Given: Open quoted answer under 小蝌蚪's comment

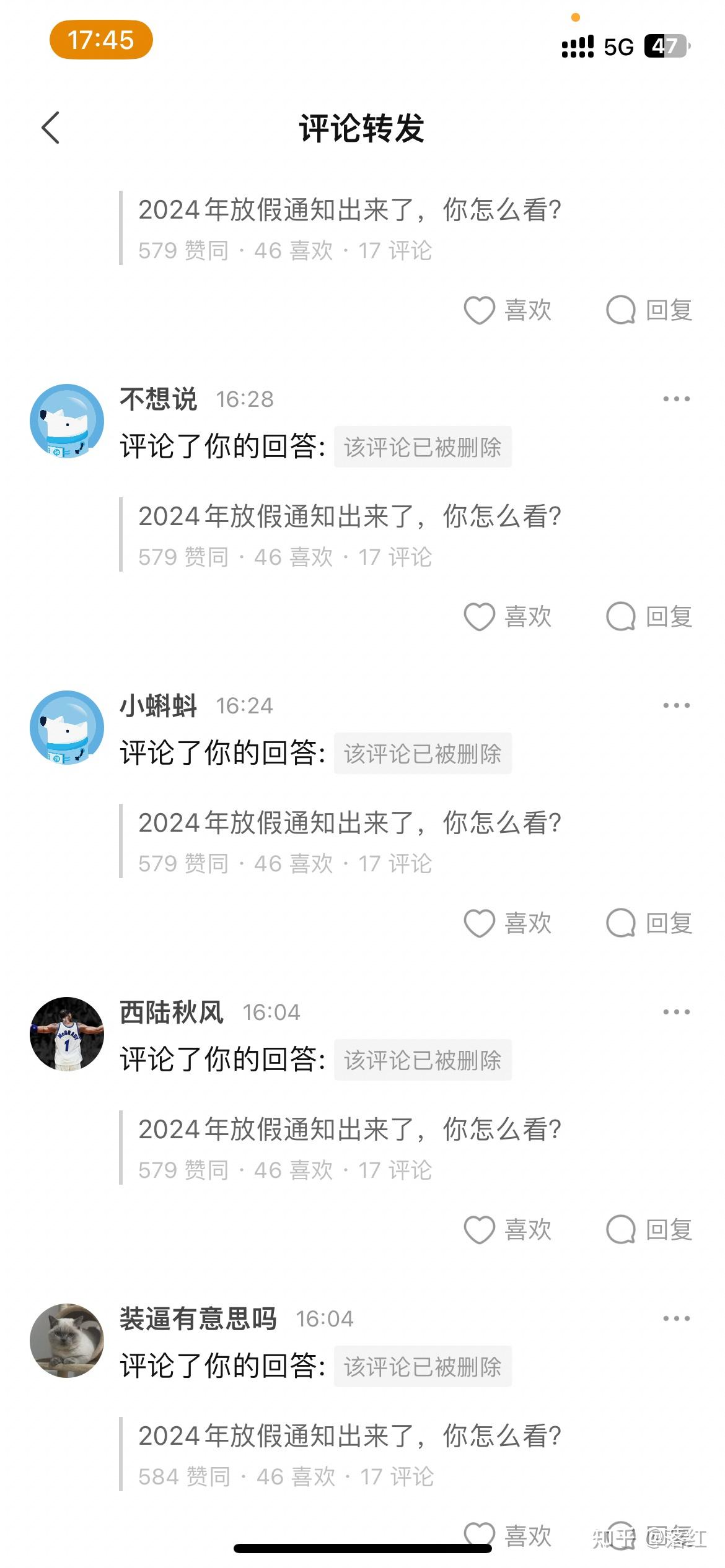Looking at the screenshot, I should [349, 840].
